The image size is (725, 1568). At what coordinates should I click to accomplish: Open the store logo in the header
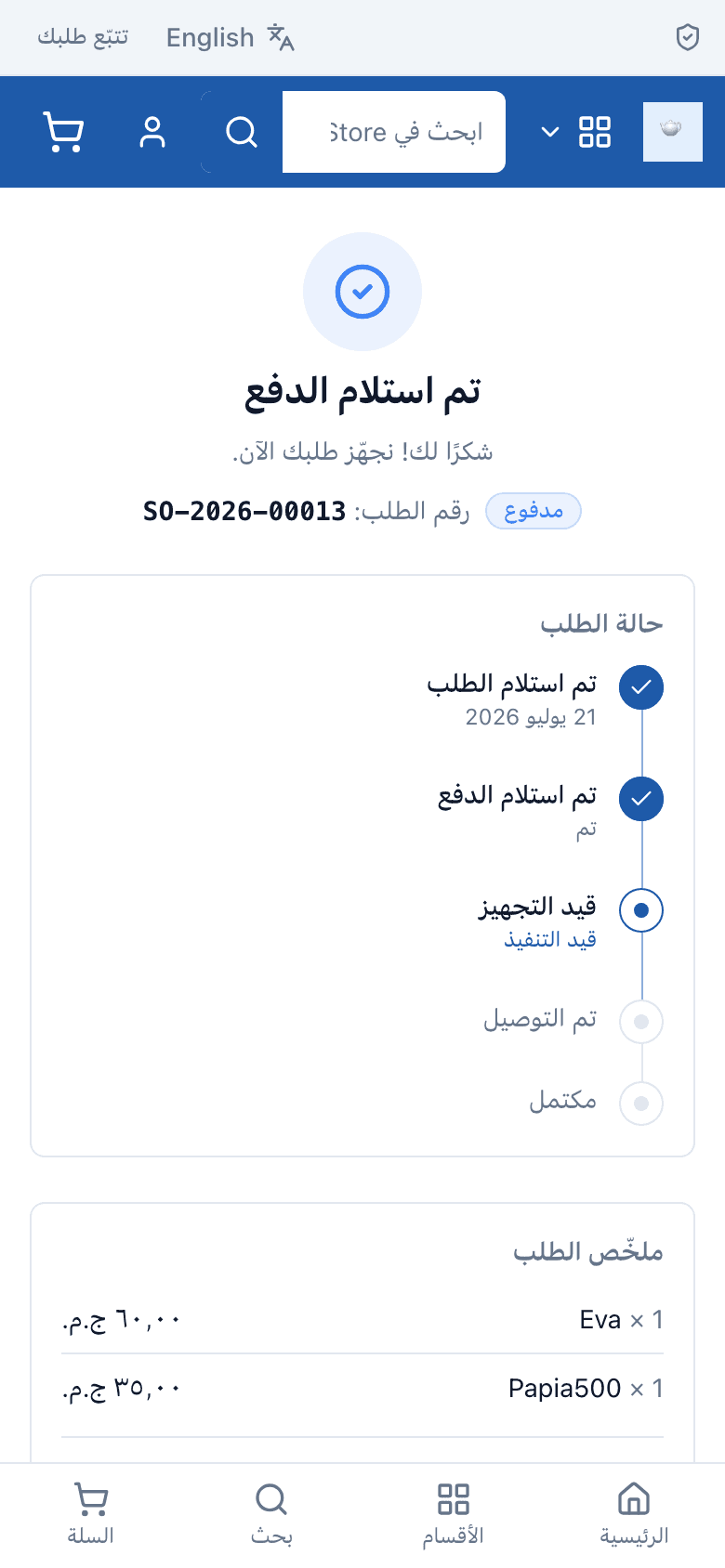(x=673, y=132)
